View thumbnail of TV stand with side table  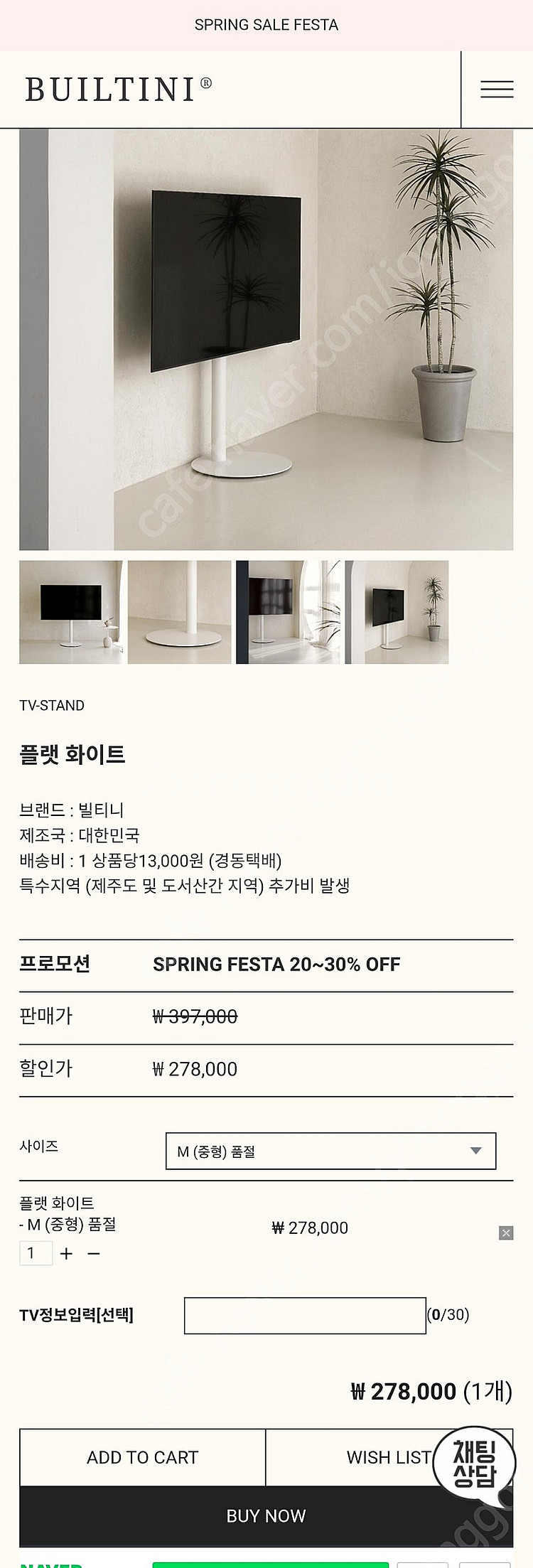70,612
